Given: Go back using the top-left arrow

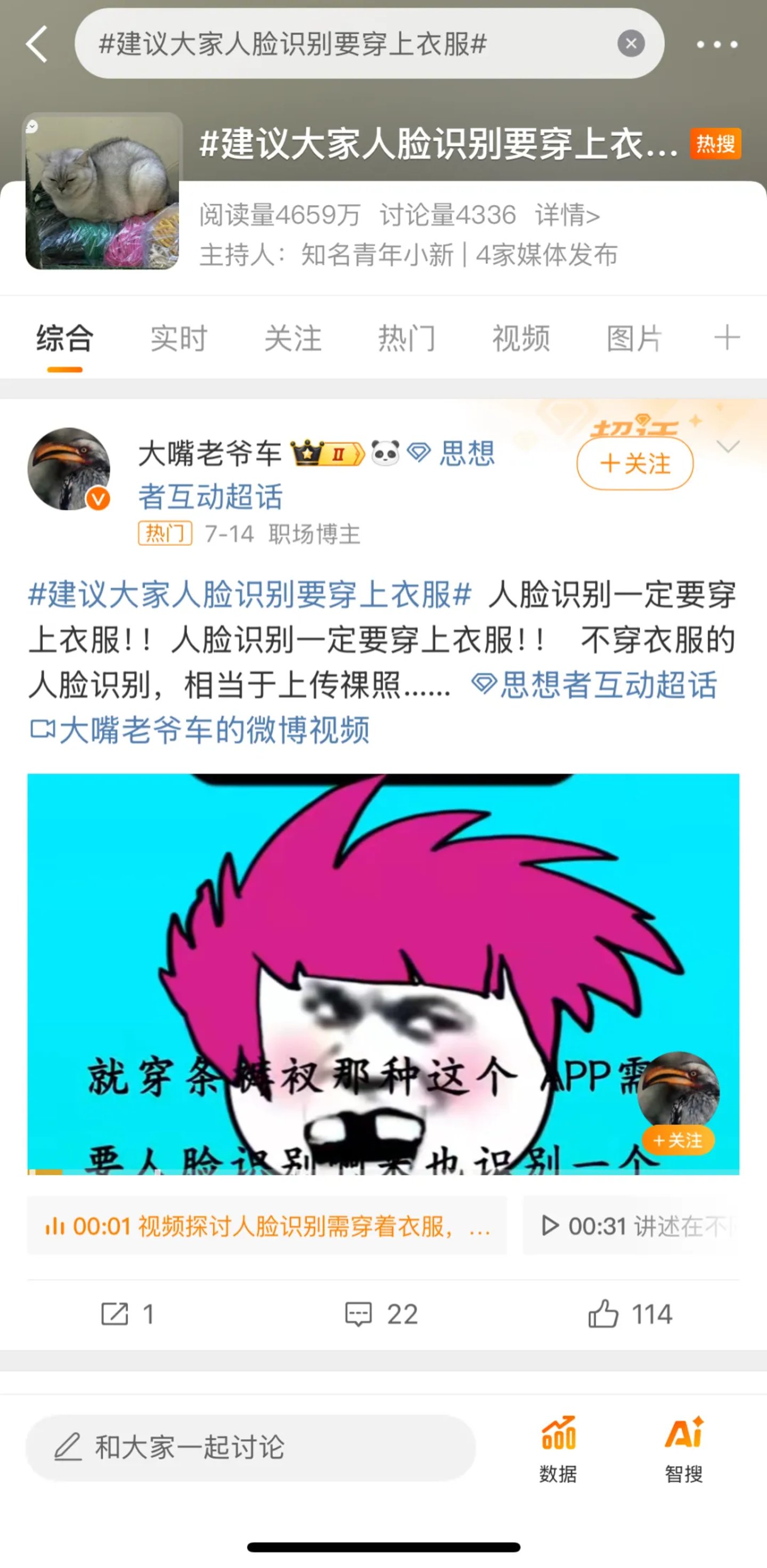Looking at the screenshot, I should tap(37, 44).
